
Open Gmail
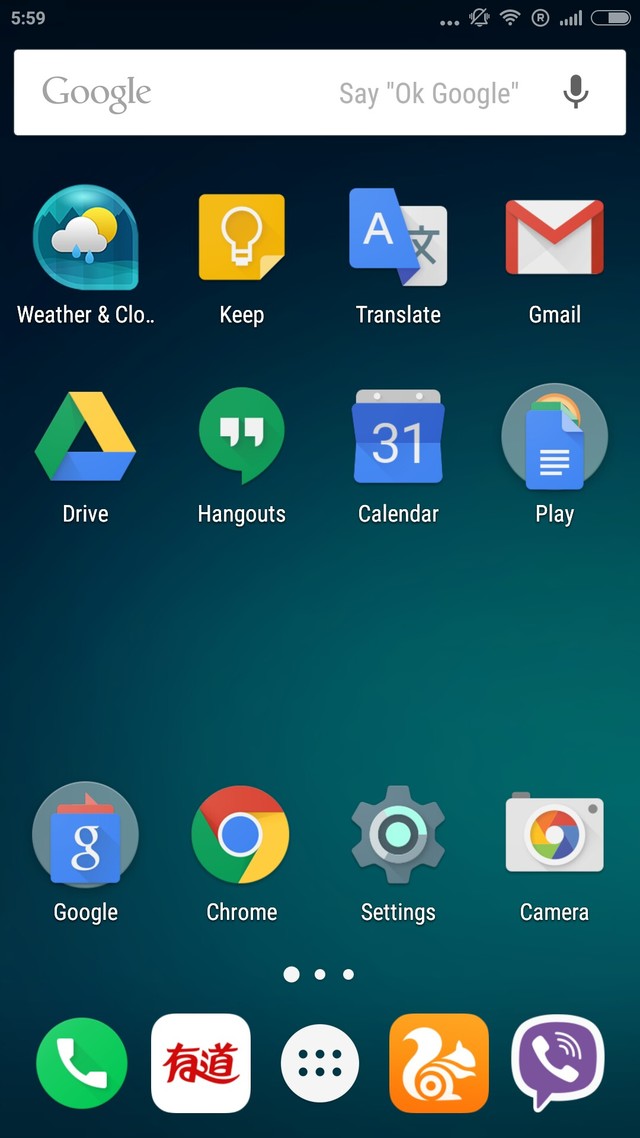(554, 238)
